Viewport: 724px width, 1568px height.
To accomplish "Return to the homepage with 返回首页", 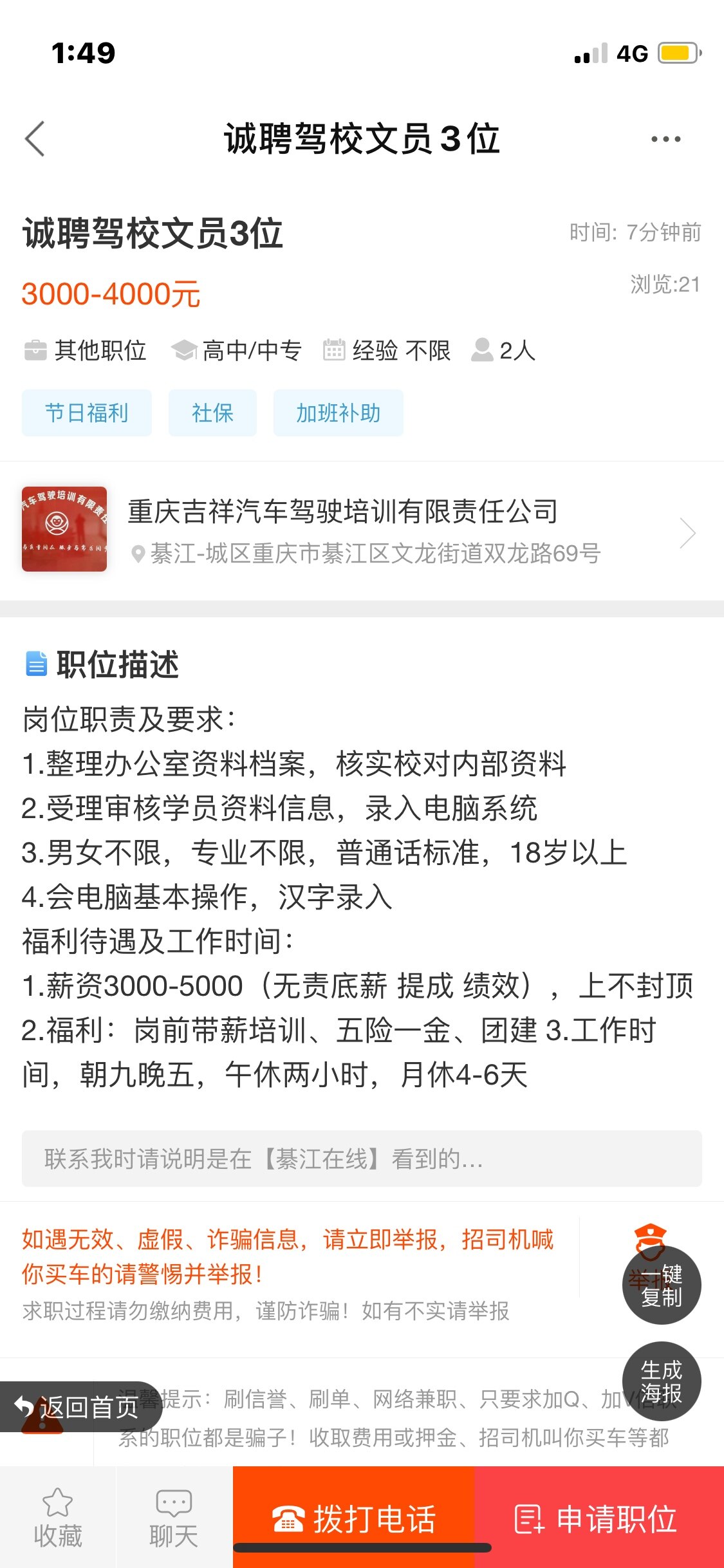I will click(x=77, y=1407).
